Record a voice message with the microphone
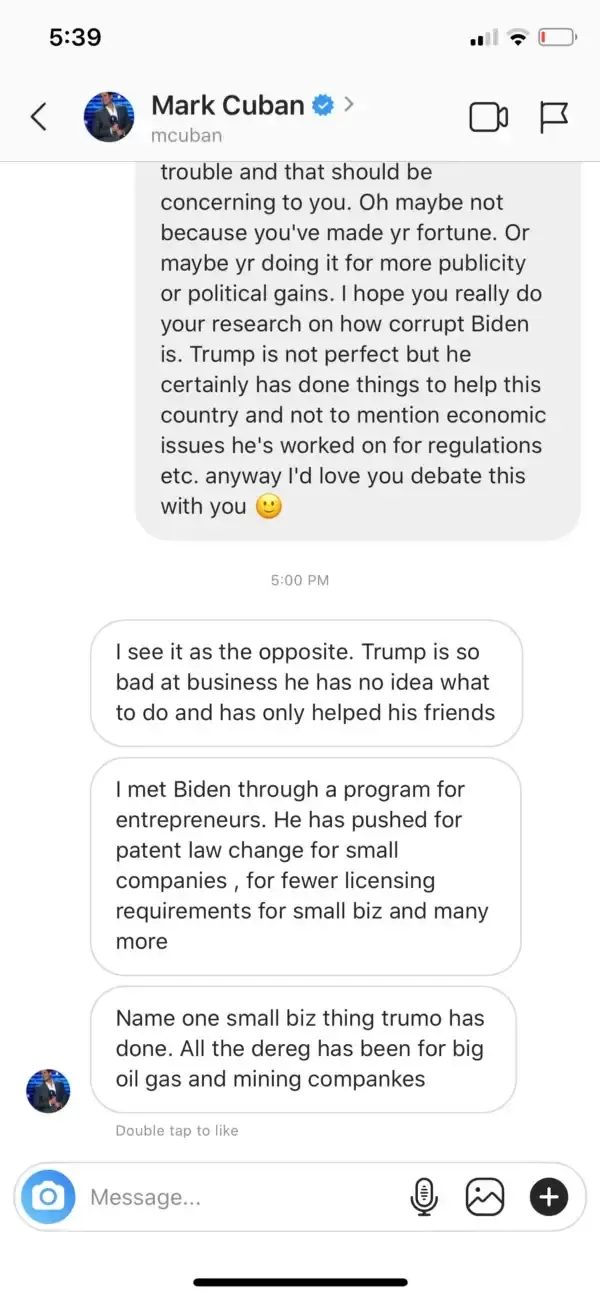This screenshot has width=600, height=1299. click(424, 1196)
